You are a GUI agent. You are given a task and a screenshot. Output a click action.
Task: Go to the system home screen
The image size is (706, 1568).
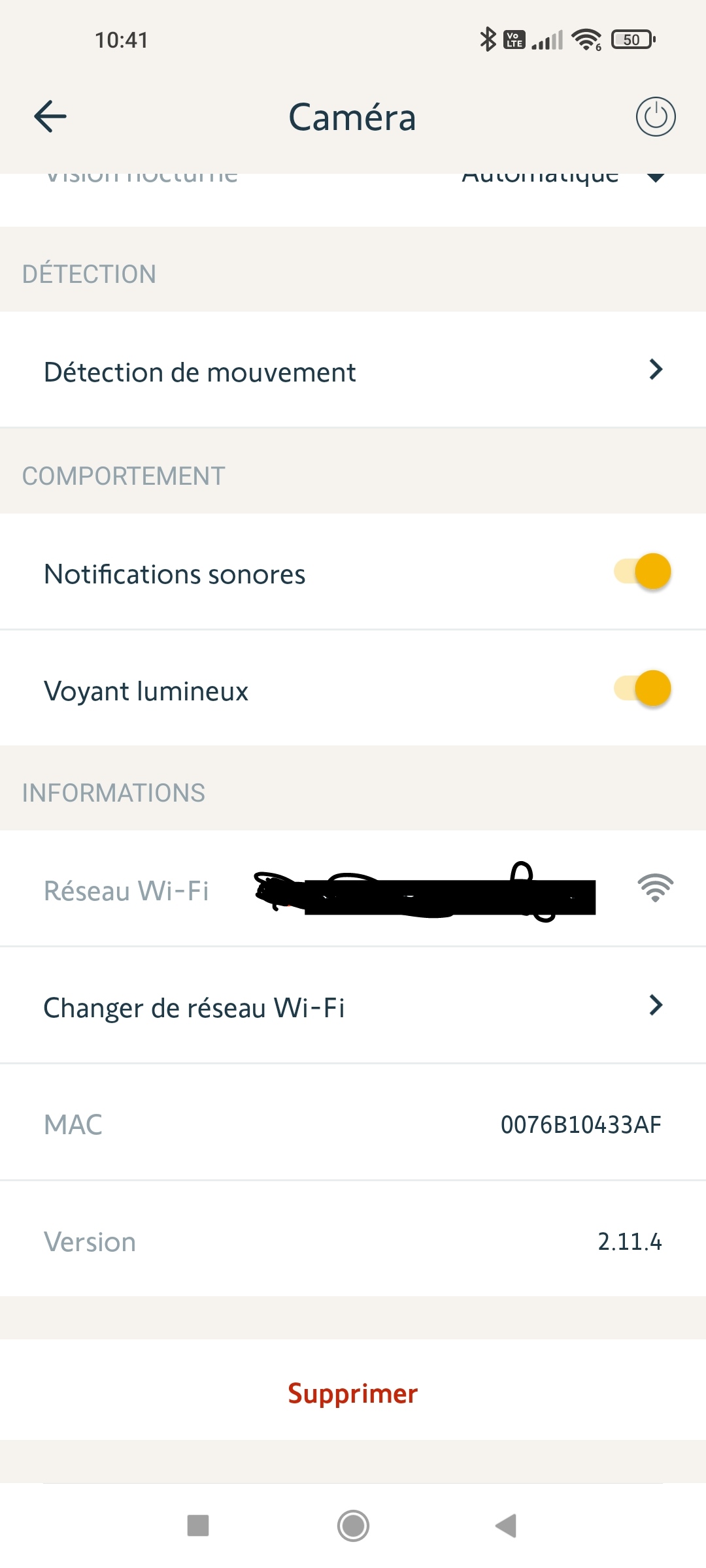[353, 1526]
